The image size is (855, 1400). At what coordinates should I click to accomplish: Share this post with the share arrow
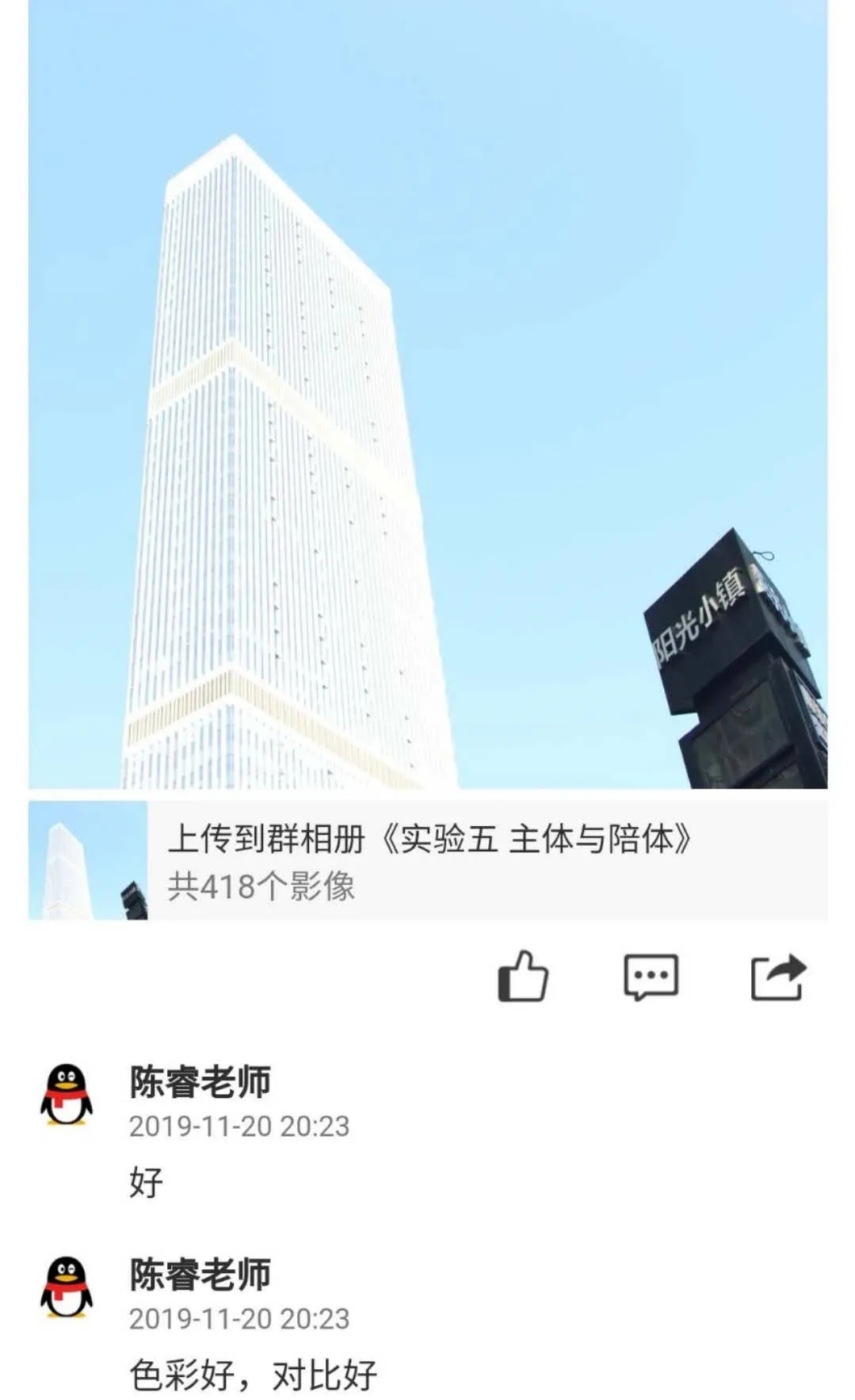coord(777,977)
